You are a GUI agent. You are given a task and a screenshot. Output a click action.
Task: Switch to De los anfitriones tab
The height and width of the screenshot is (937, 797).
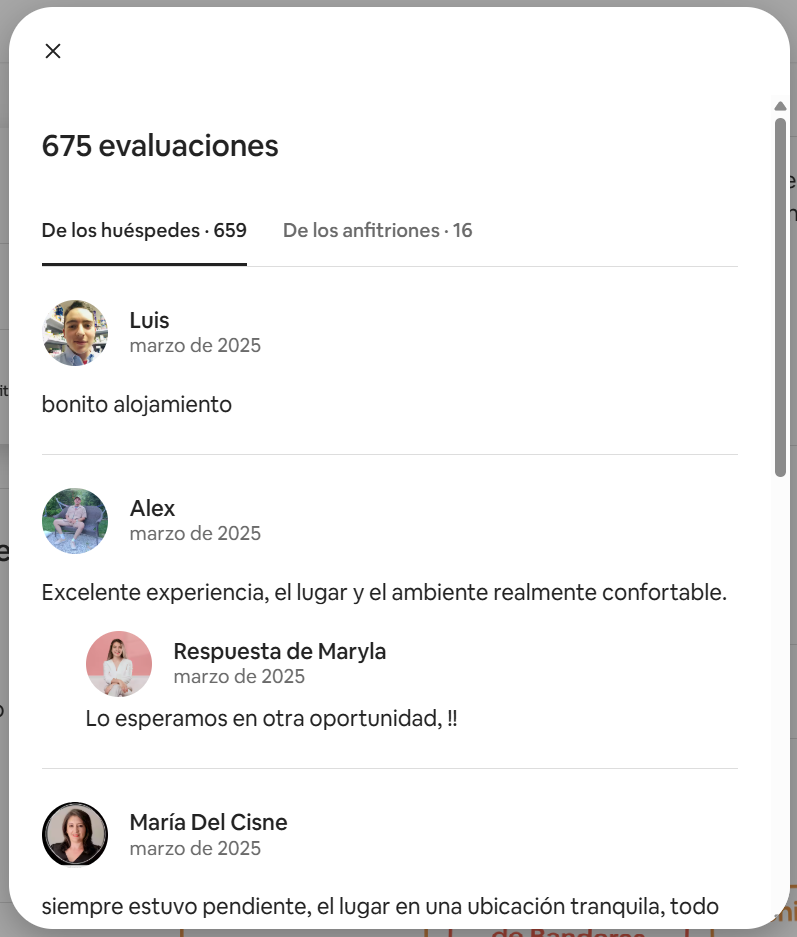(x=377, y=231)
